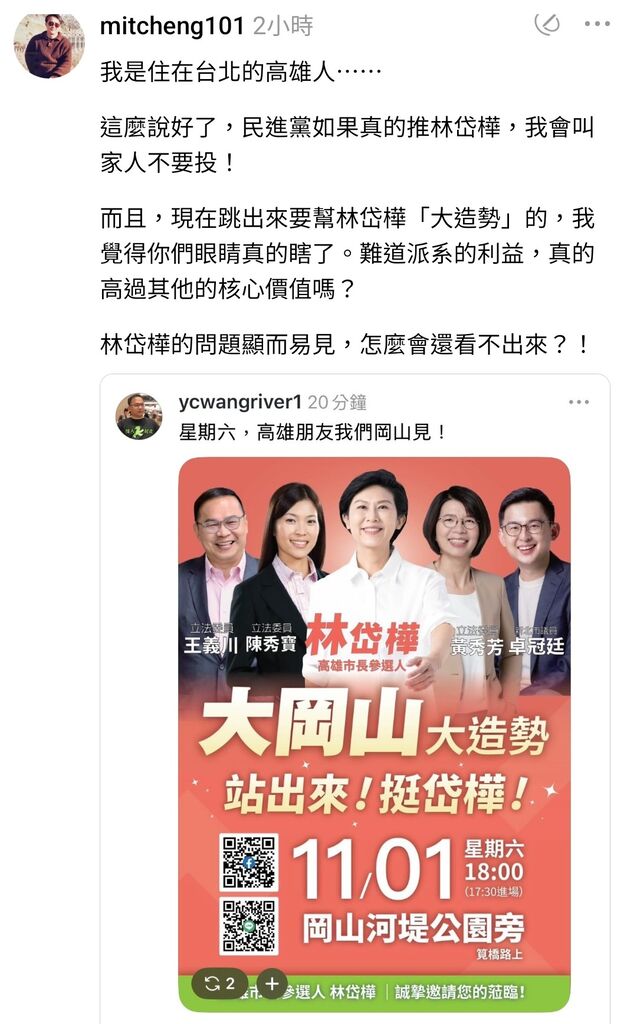Screen dimensions: 637x1024
Task: View ycwangriver1's avatar in the quoted post
Action: 139,416
